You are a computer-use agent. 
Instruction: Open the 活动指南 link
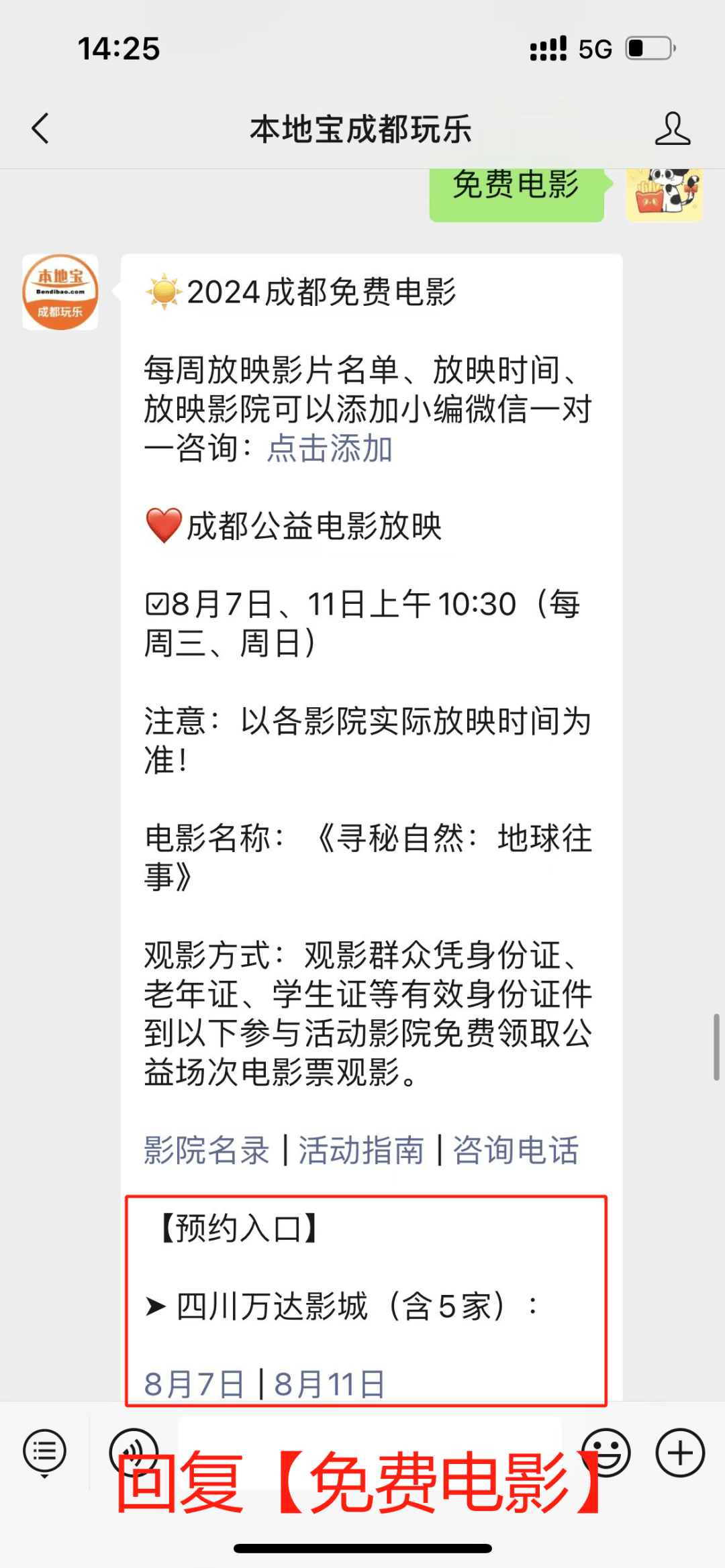pos(361,1150)
